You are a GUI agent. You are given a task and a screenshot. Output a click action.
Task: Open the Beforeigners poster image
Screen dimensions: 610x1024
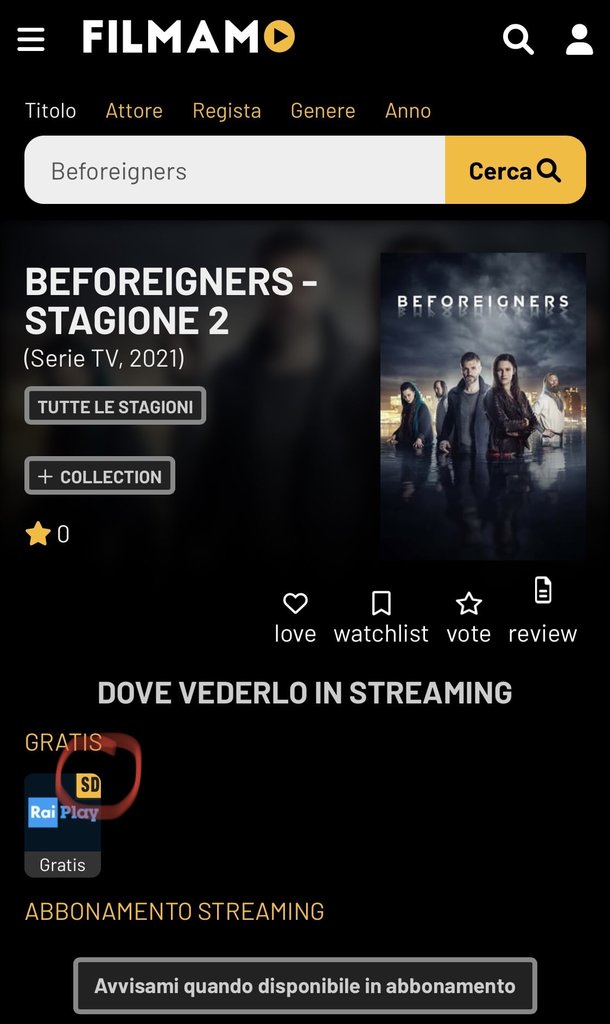click(483, 406)
